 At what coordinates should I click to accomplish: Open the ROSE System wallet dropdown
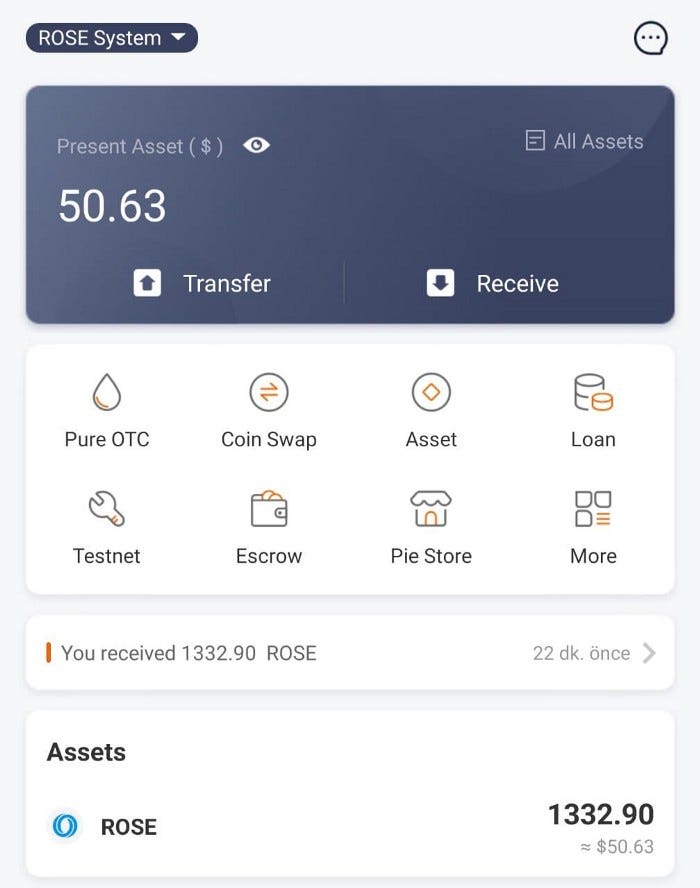111,38
